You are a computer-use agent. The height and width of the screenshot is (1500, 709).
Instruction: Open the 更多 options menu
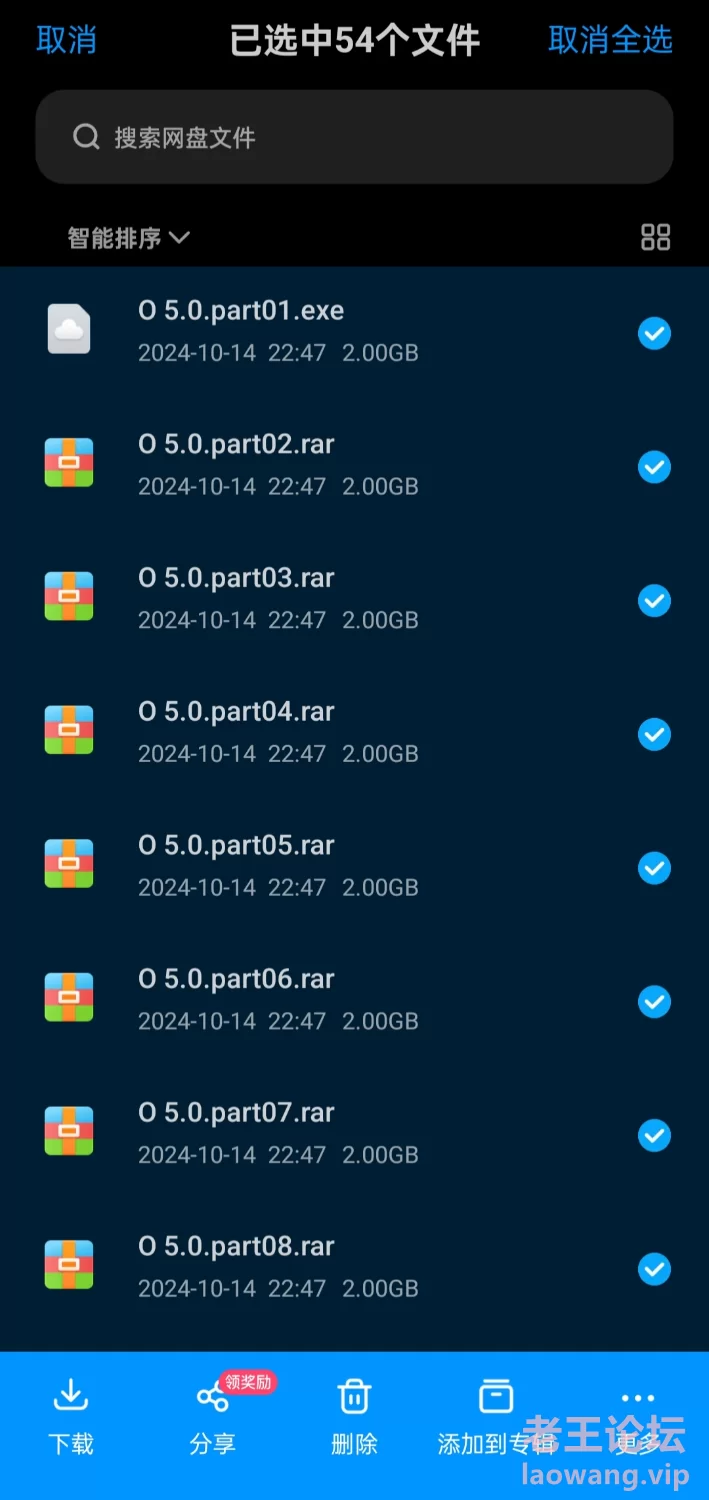[638, 1417]
